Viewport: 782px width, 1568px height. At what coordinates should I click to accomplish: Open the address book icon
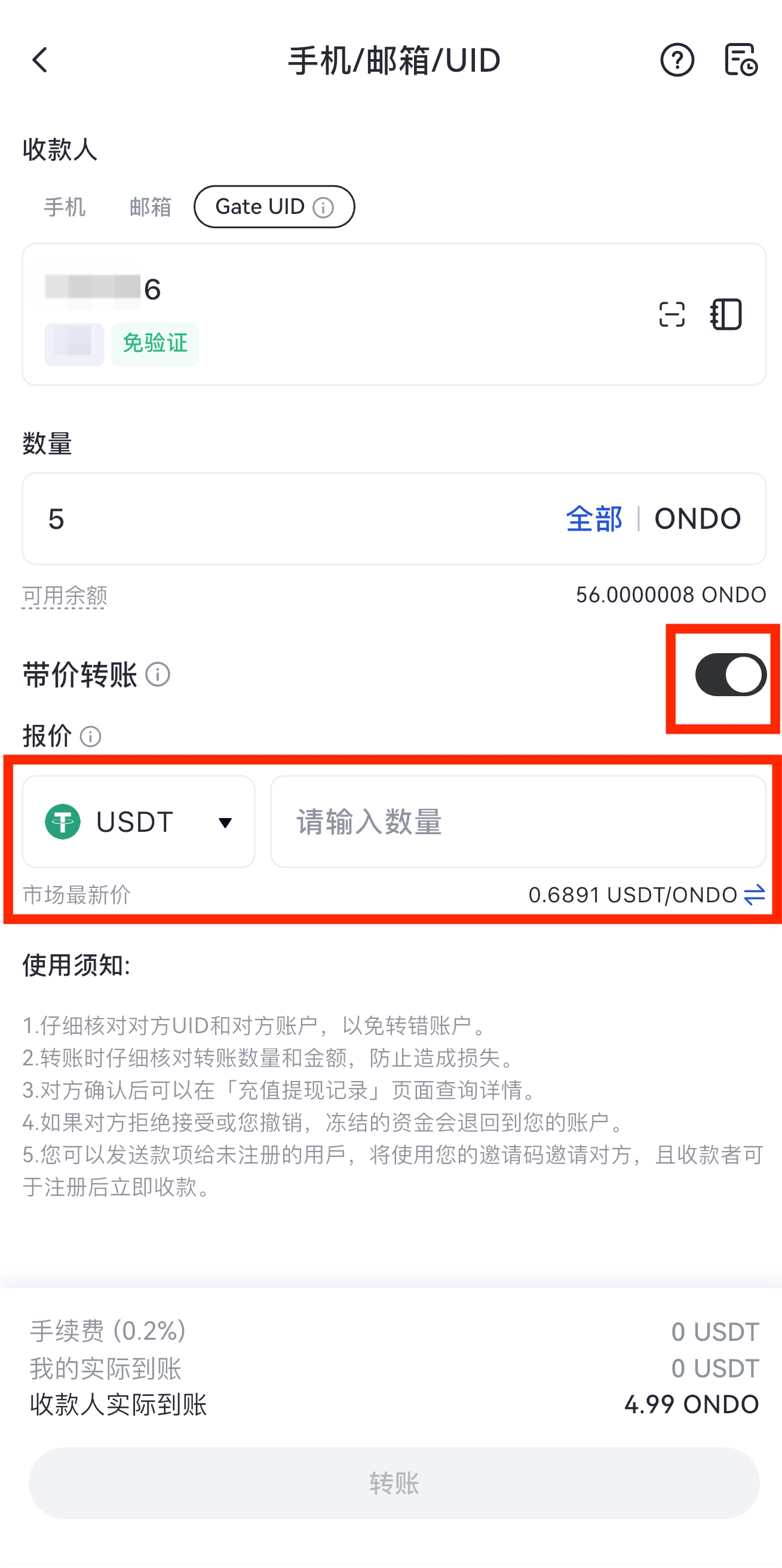(x=726, y=315)
